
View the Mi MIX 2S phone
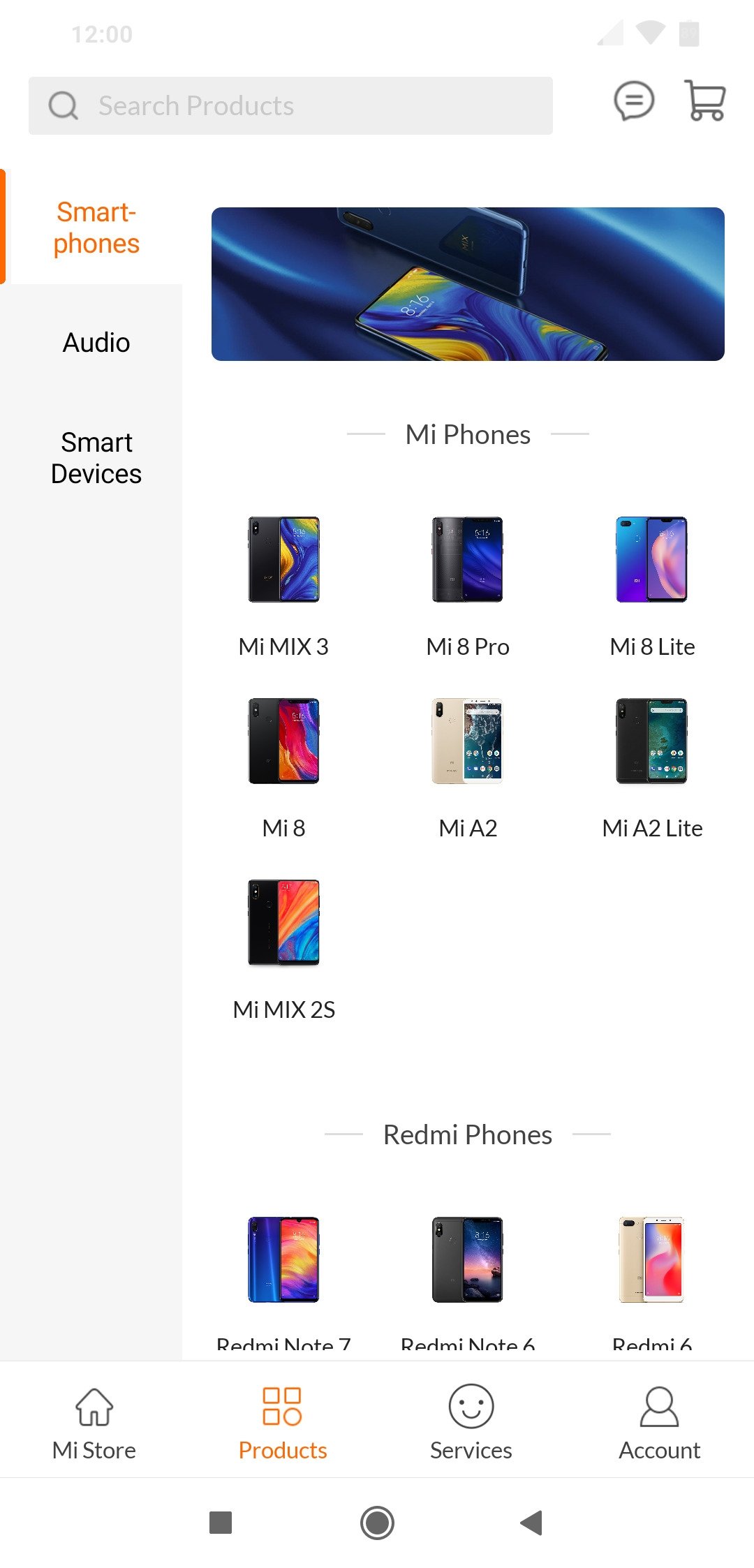click(283, 949)
